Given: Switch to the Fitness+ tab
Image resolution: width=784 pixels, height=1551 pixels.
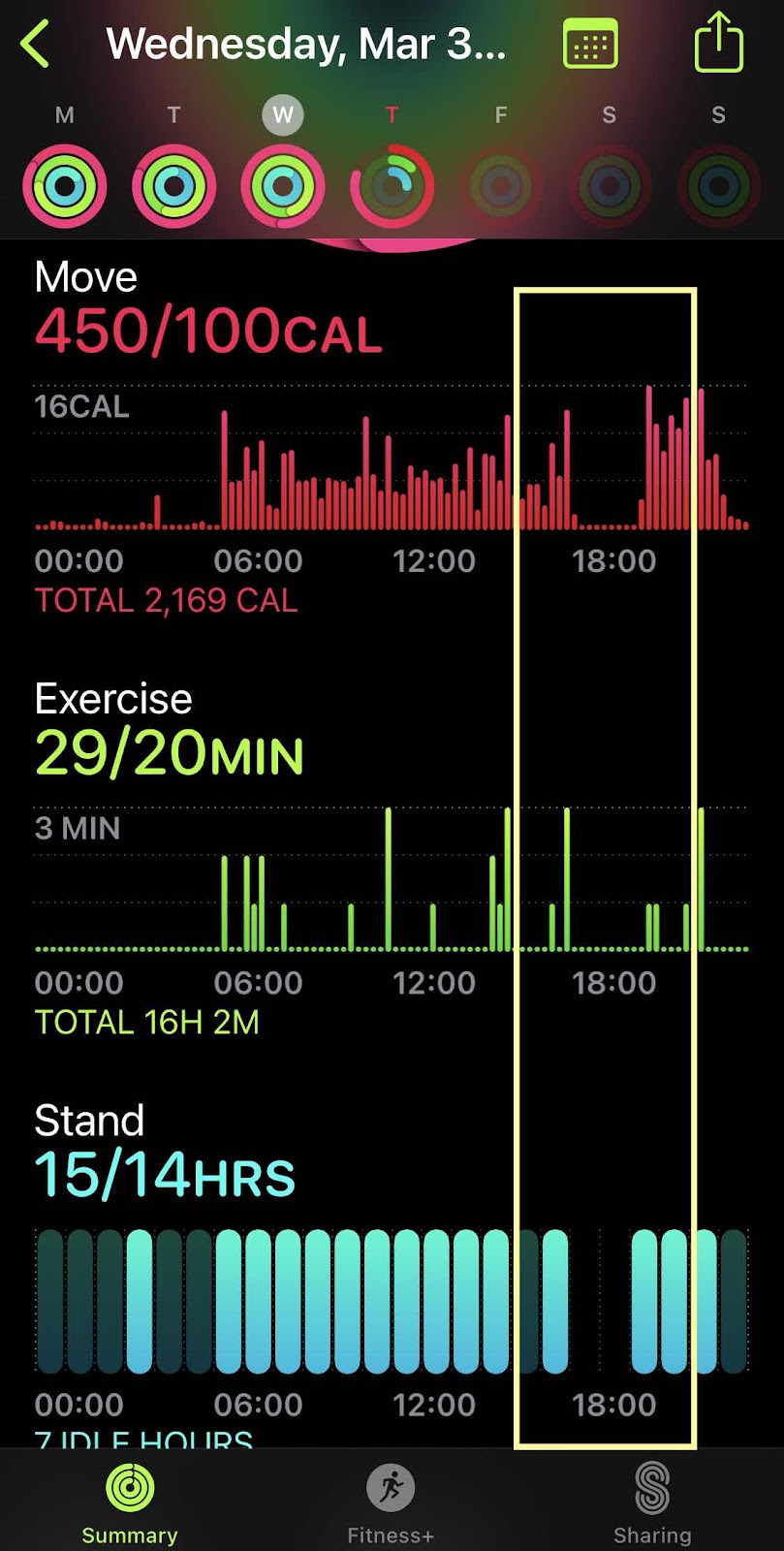Looking at the screenshot, I should pyautogui.click(x=391, y=1503).
